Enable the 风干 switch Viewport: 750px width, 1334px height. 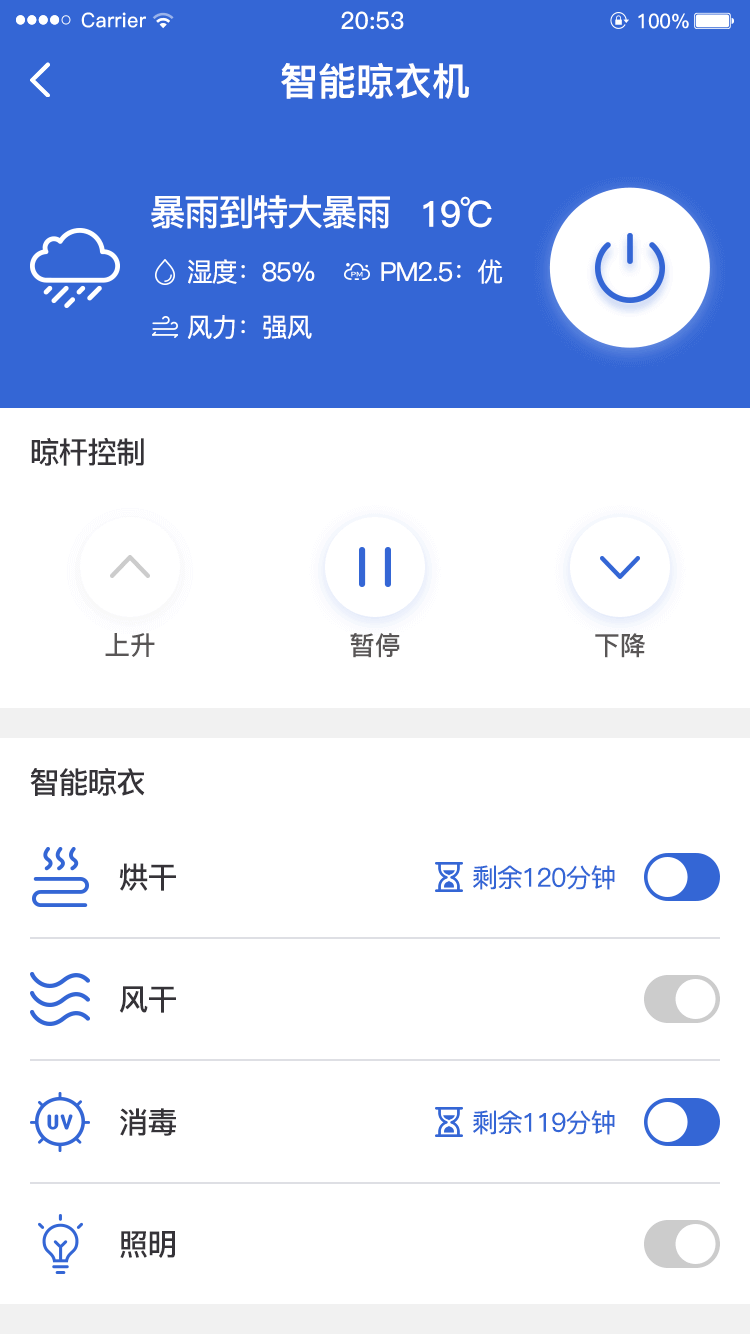[682, 999]
